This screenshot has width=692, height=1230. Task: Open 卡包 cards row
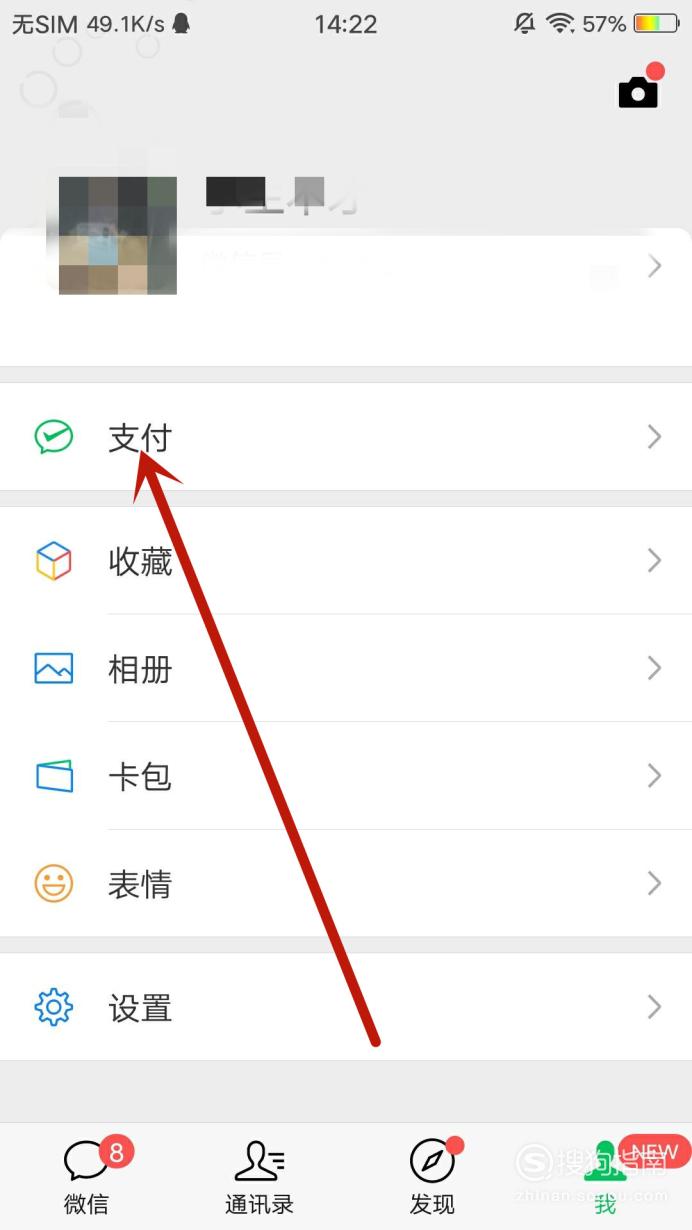point(346,776)
